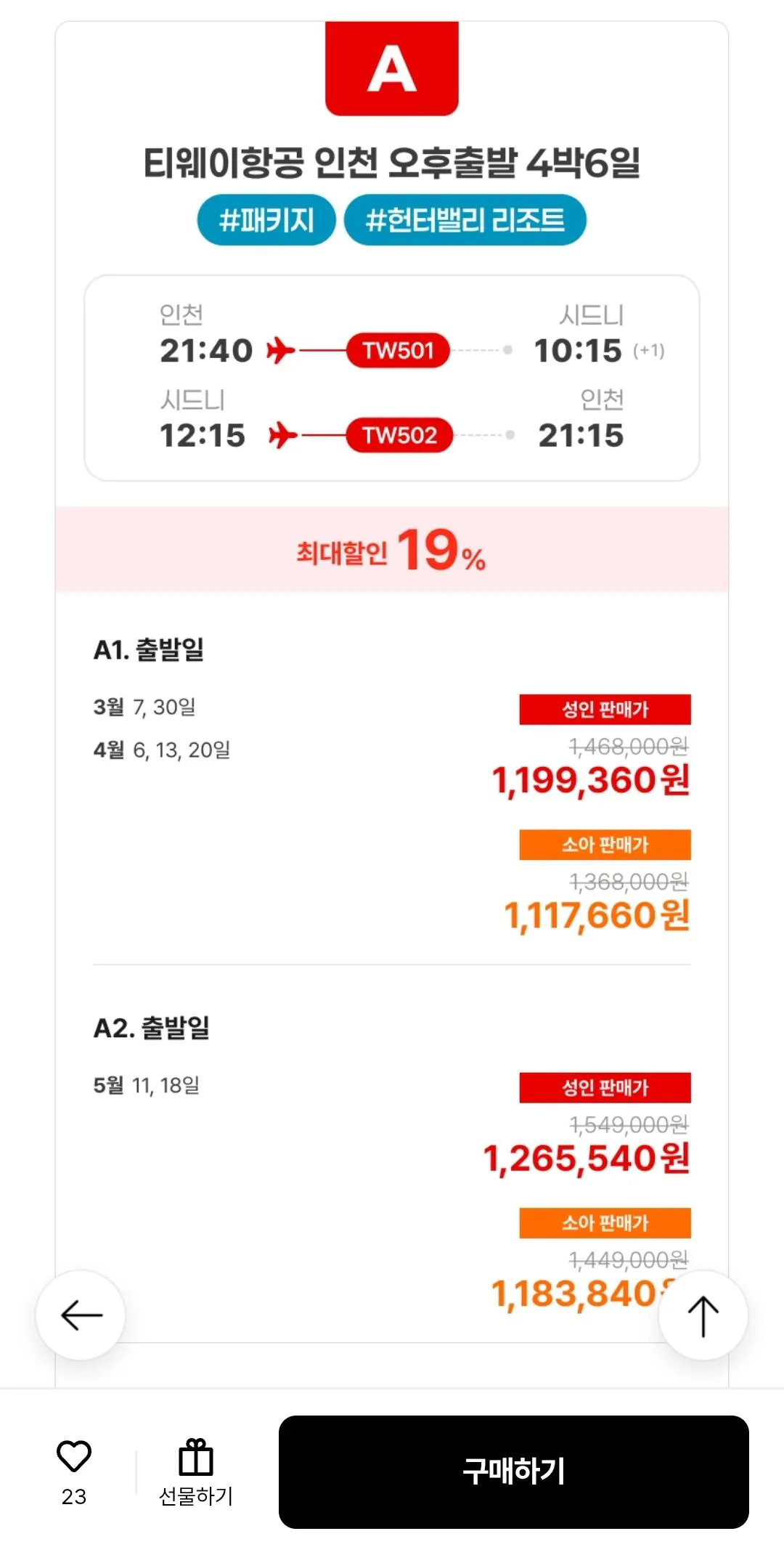Viewport: 784px width, 1555px height.
Task: Like this product with the heart icon
Action: 74,1456
